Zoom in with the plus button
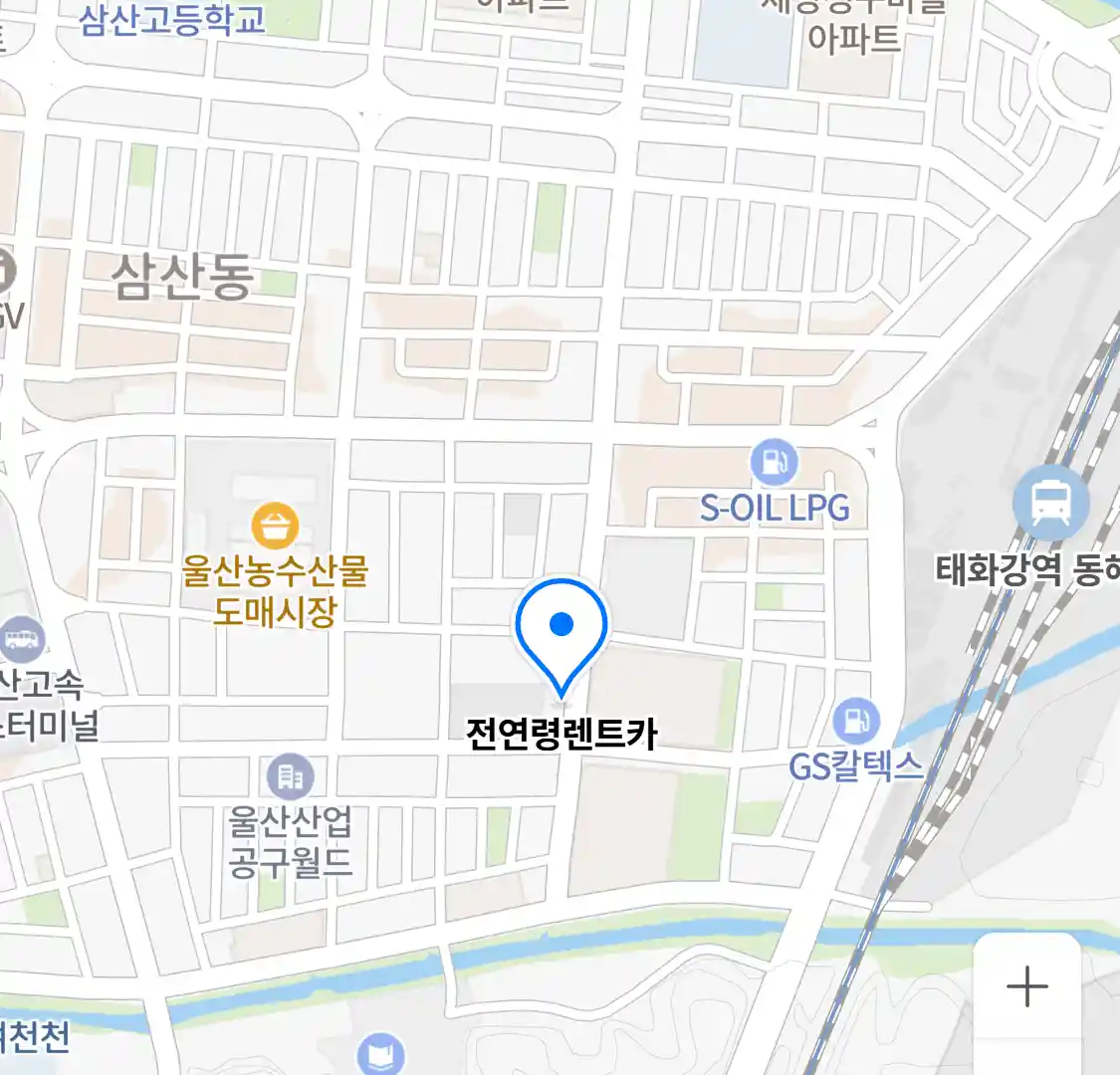 point(1026,987)
